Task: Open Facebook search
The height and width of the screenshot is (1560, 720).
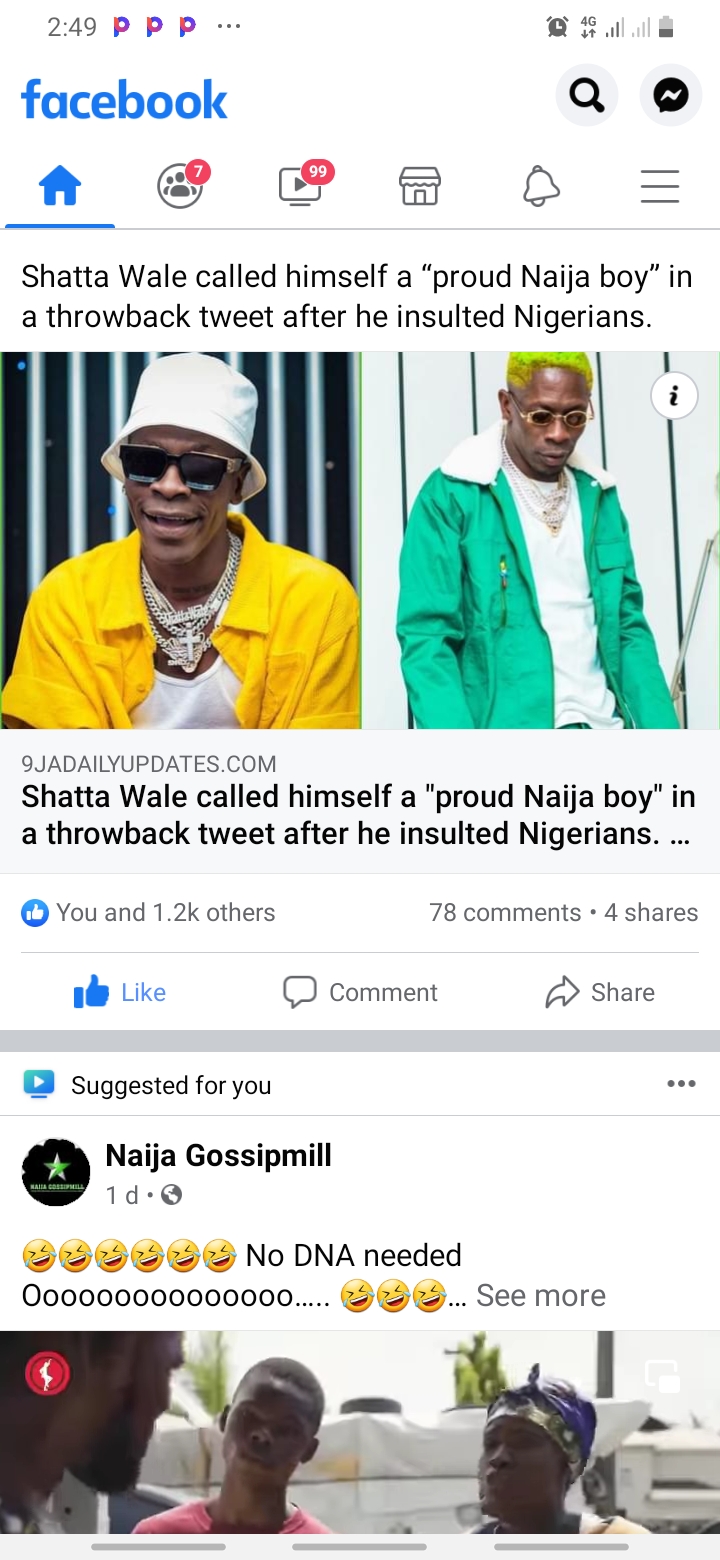Action: [586, 96]
